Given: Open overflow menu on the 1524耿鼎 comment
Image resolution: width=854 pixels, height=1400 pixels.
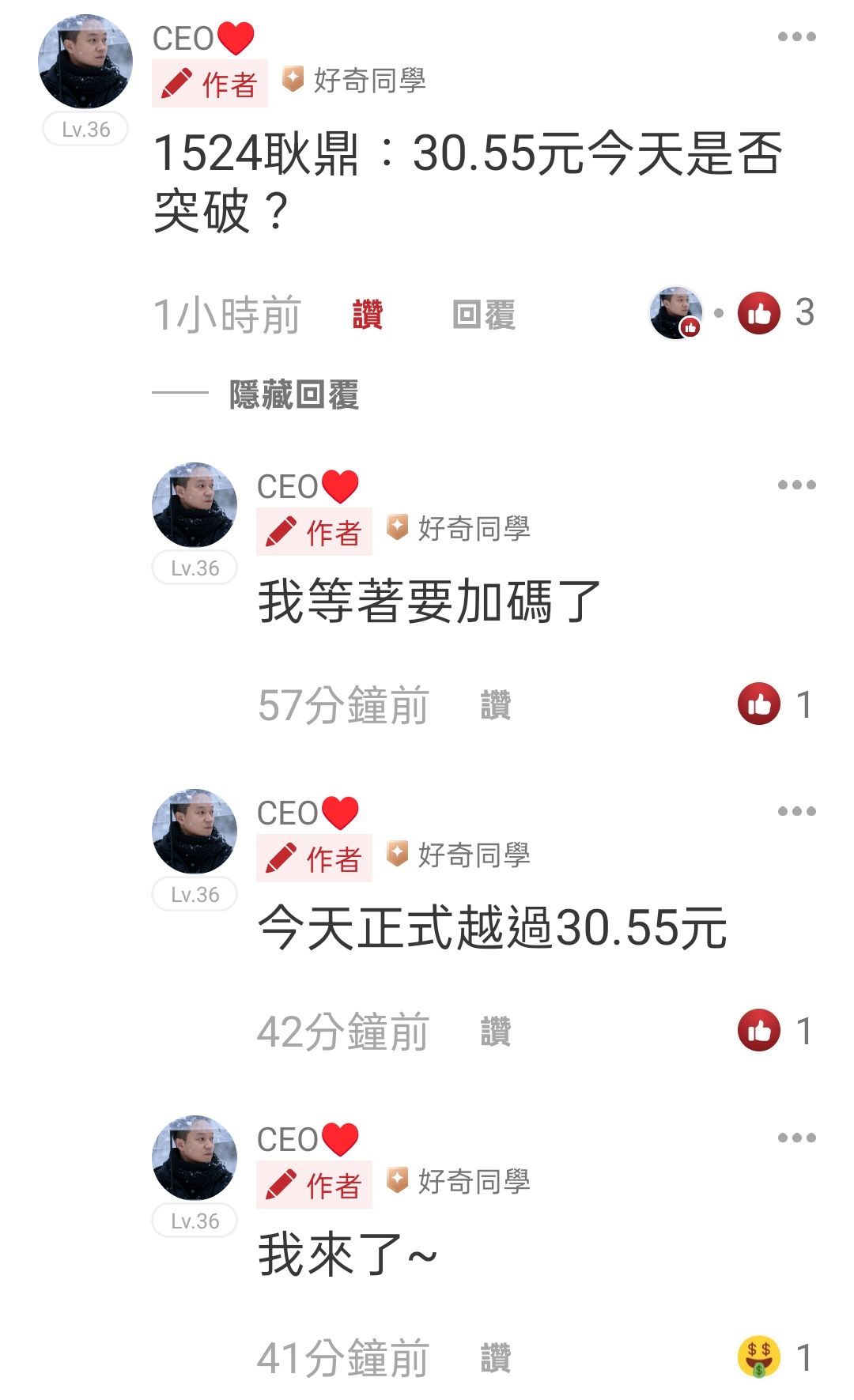Looking at the screenshot, I should (x=796, y=36).
